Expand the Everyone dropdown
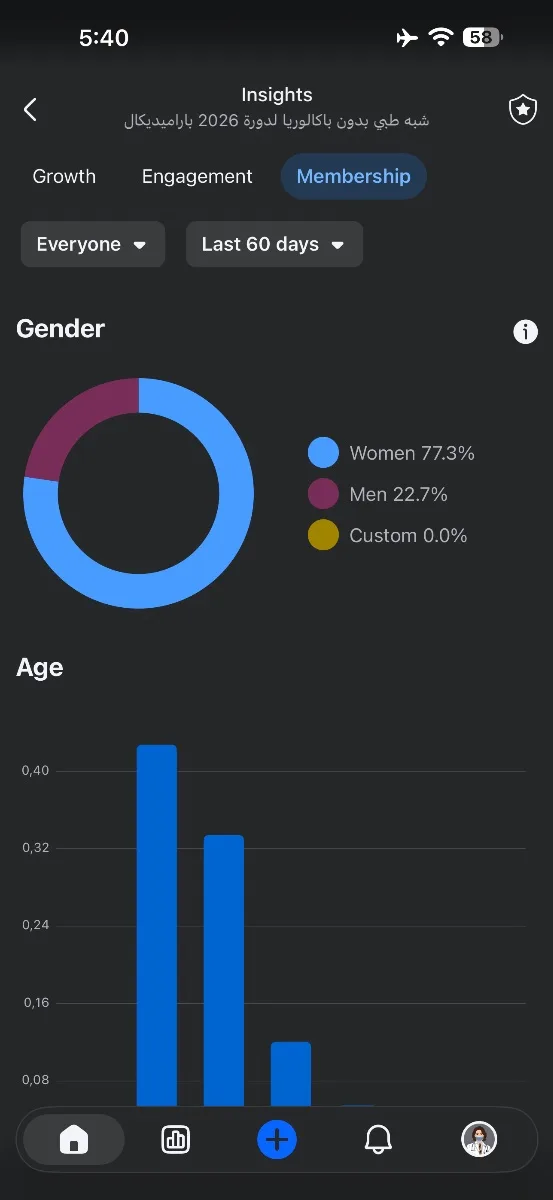Image resolution: width=553 pixels, height=1200 pixels. click(x=93, y=244)
